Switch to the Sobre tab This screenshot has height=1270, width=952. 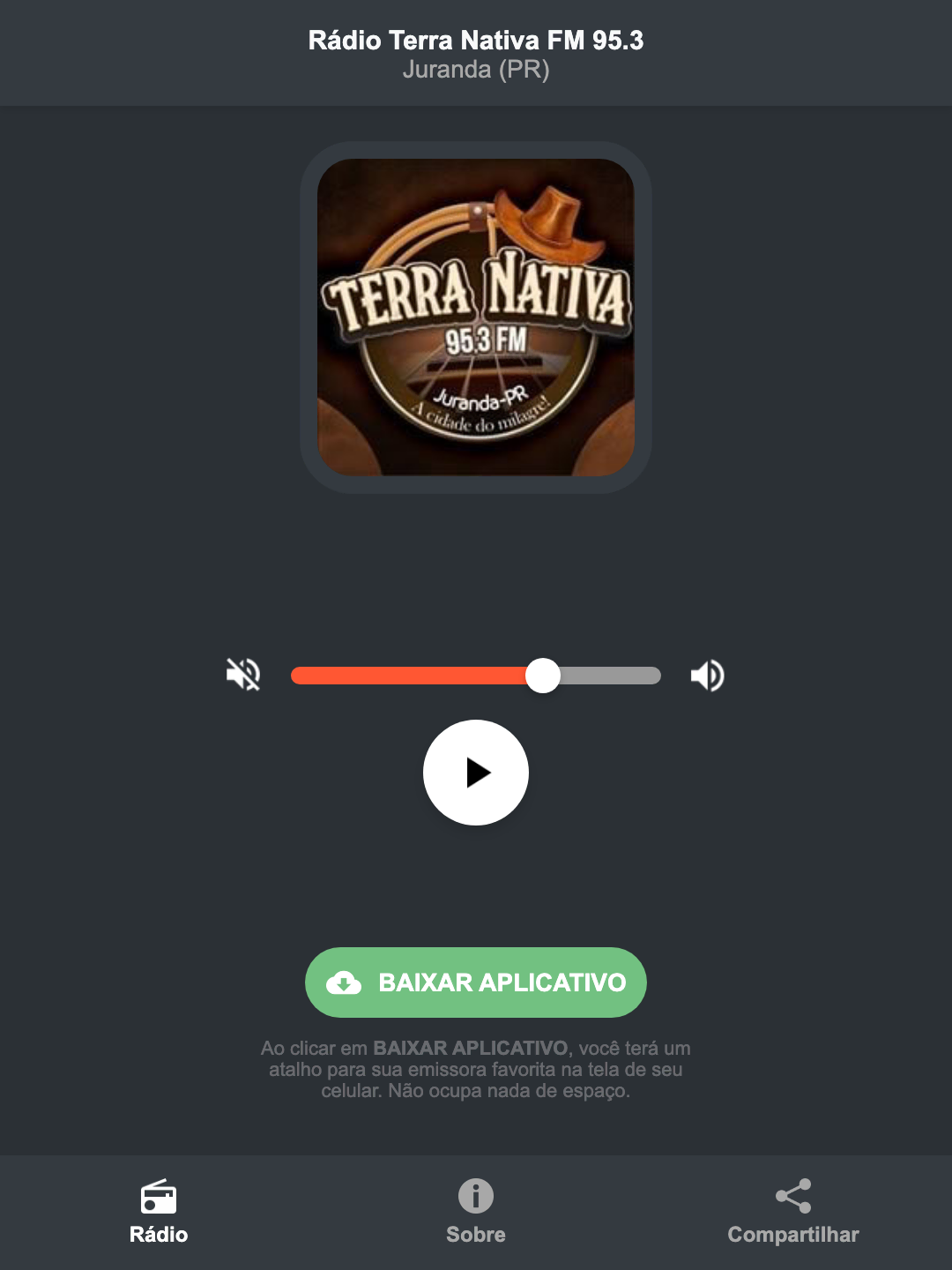tap(475, 1213)
